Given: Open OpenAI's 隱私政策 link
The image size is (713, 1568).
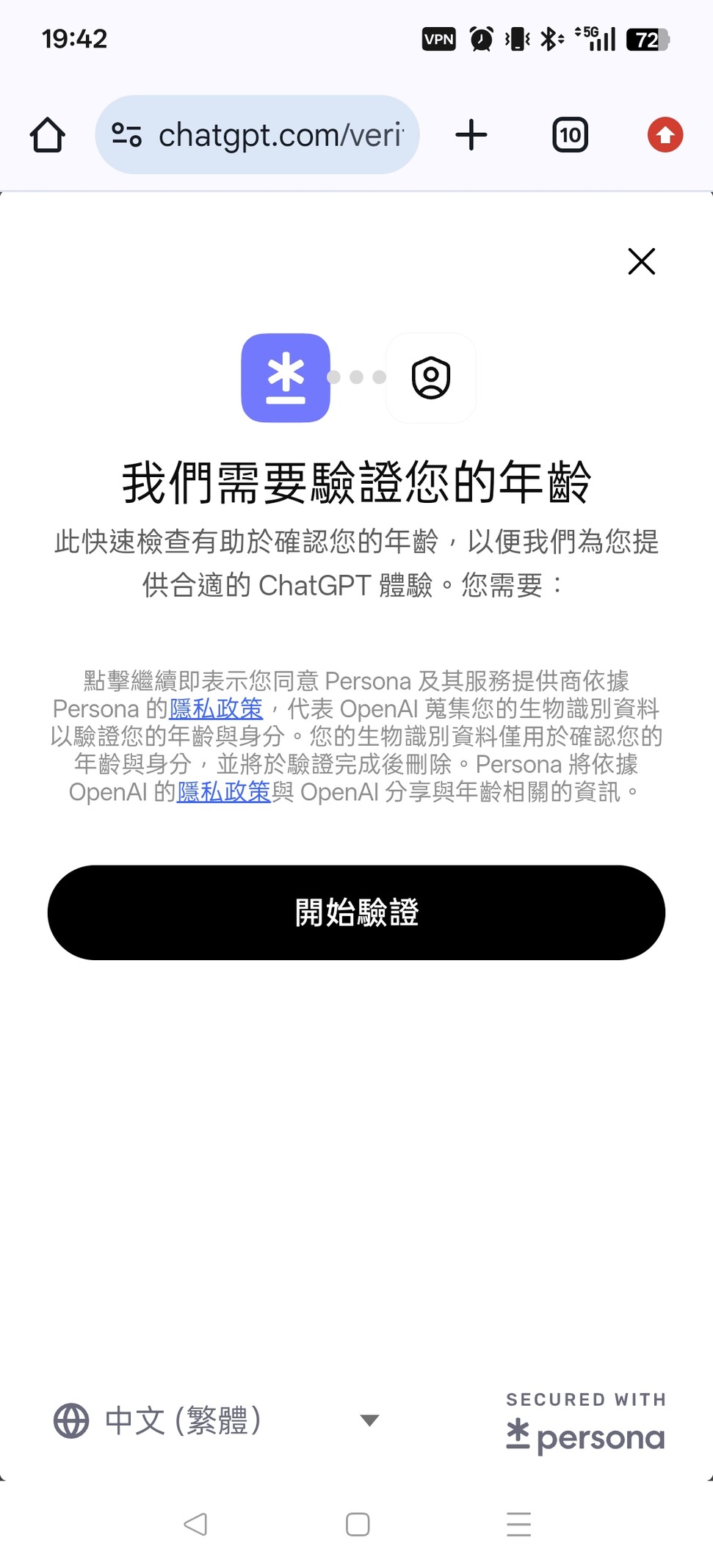Looking at the screenshot, I should (x=224, y=792).
